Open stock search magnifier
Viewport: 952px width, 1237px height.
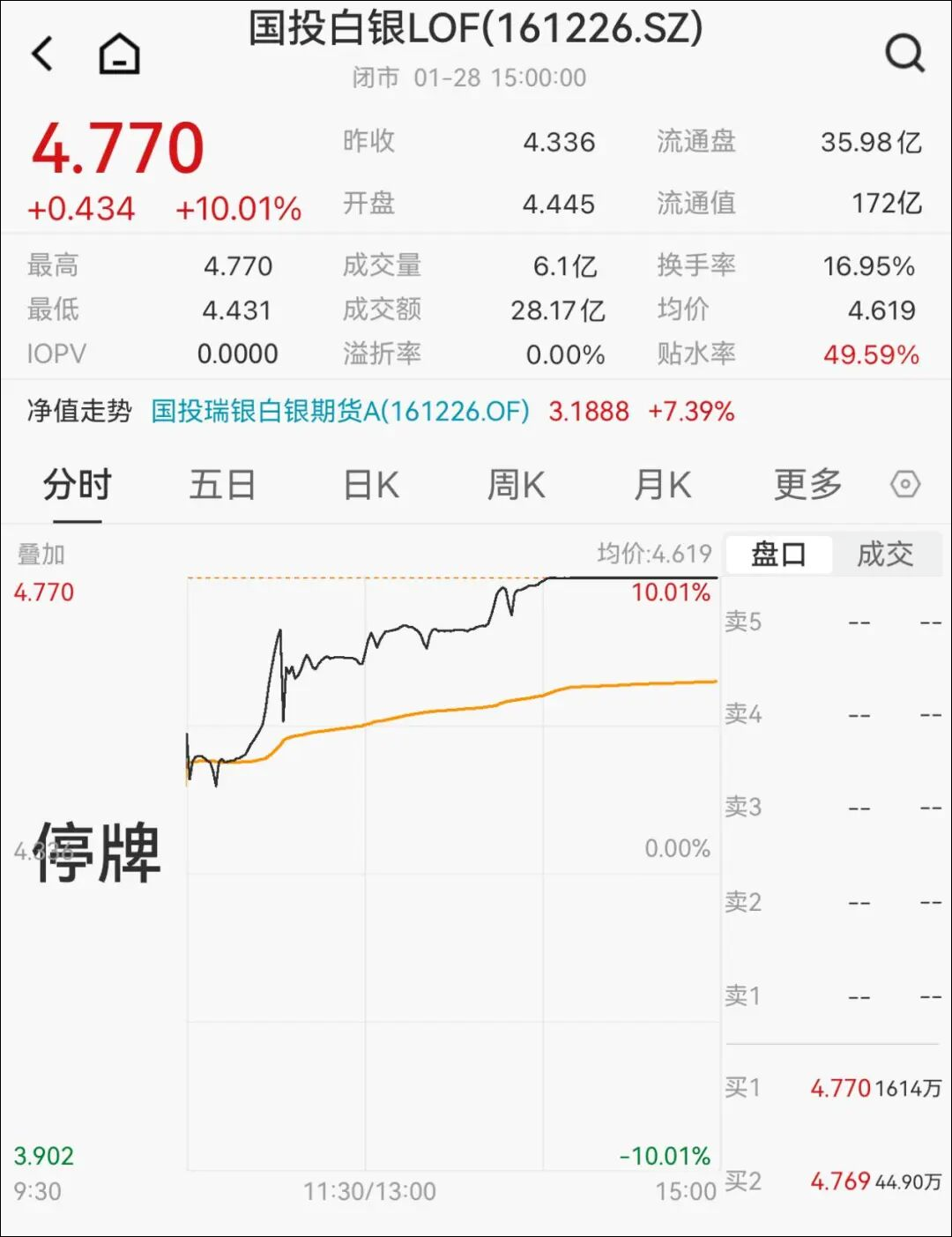pos(904,54)
